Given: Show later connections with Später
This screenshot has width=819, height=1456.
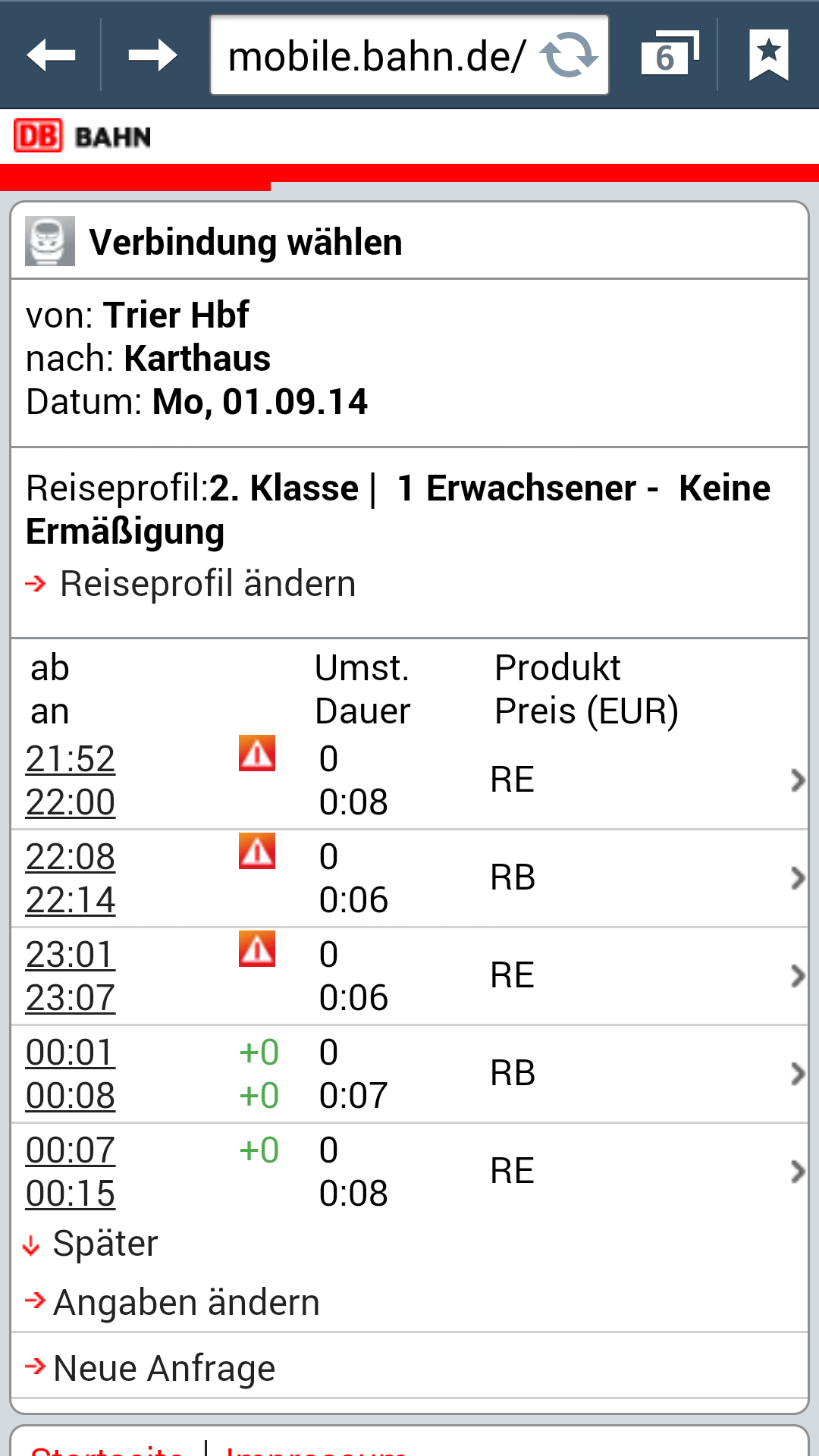Looking at the screenshot, I should tap(104, 1244).
